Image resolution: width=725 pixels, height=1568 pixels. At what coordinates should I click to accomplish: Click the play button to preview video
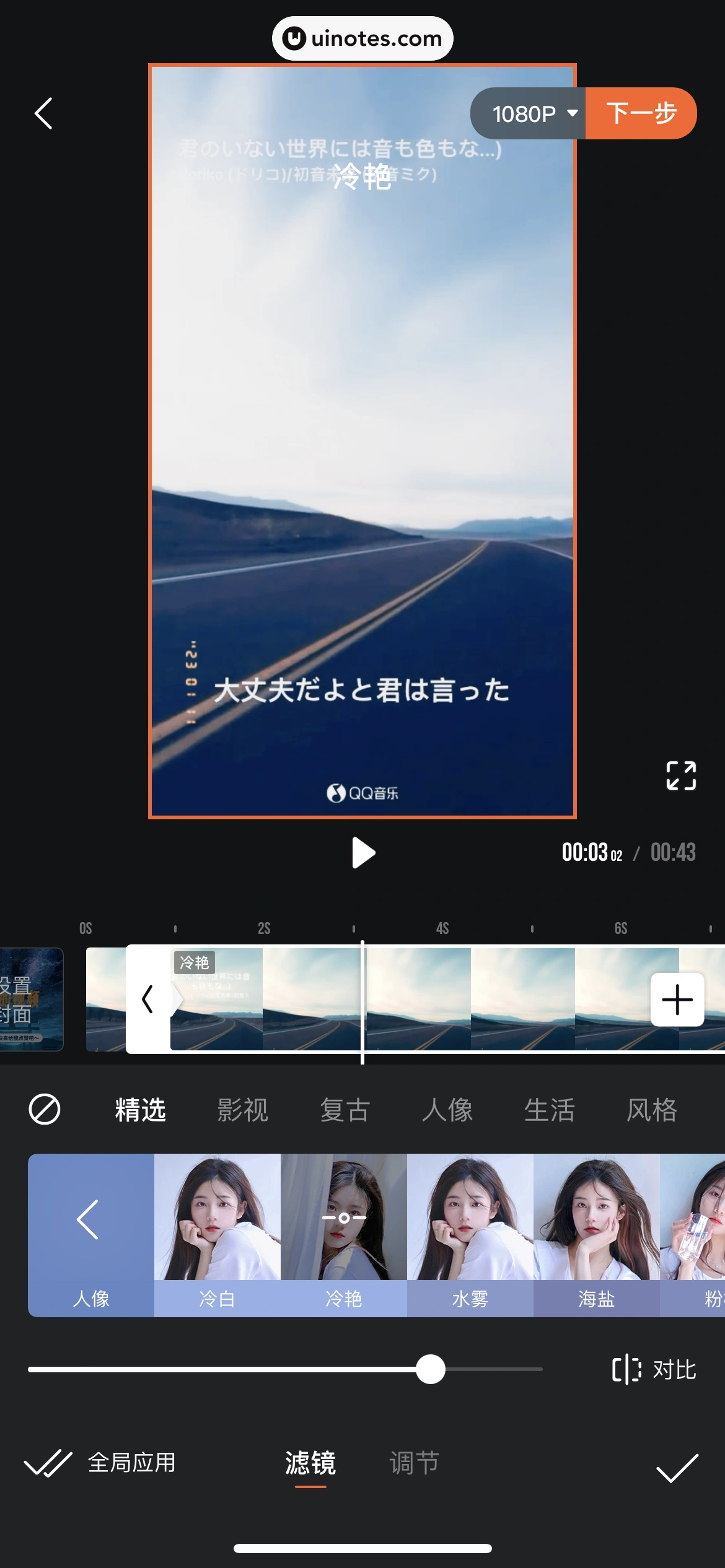pyautogui.click(x=362, y=853)
